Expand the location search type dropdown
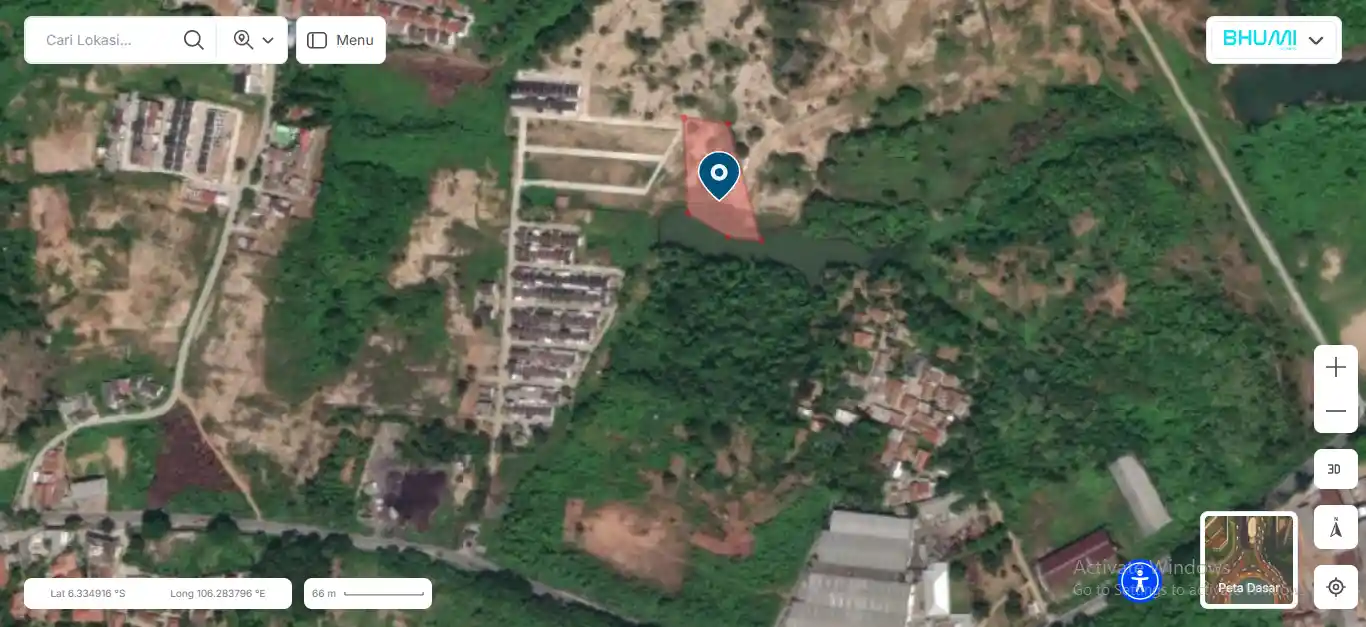This screenshot has width=1366, height=627. coord(254,40)
